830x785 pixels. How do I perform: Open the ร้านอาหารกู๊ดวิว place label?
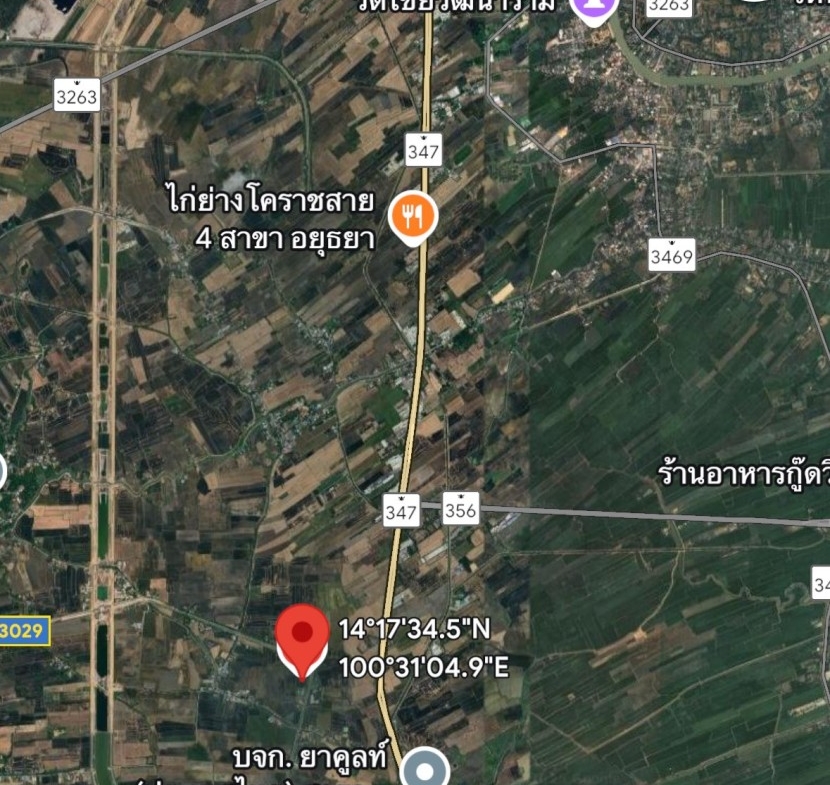[743, 470]
